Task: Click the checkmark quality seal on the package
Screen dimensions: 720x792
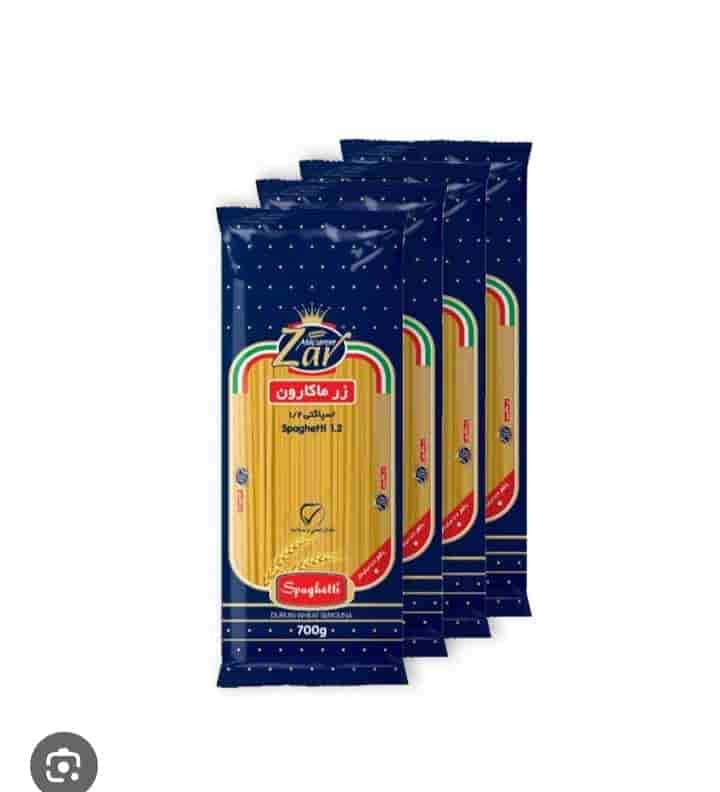Action: point(310,510)
